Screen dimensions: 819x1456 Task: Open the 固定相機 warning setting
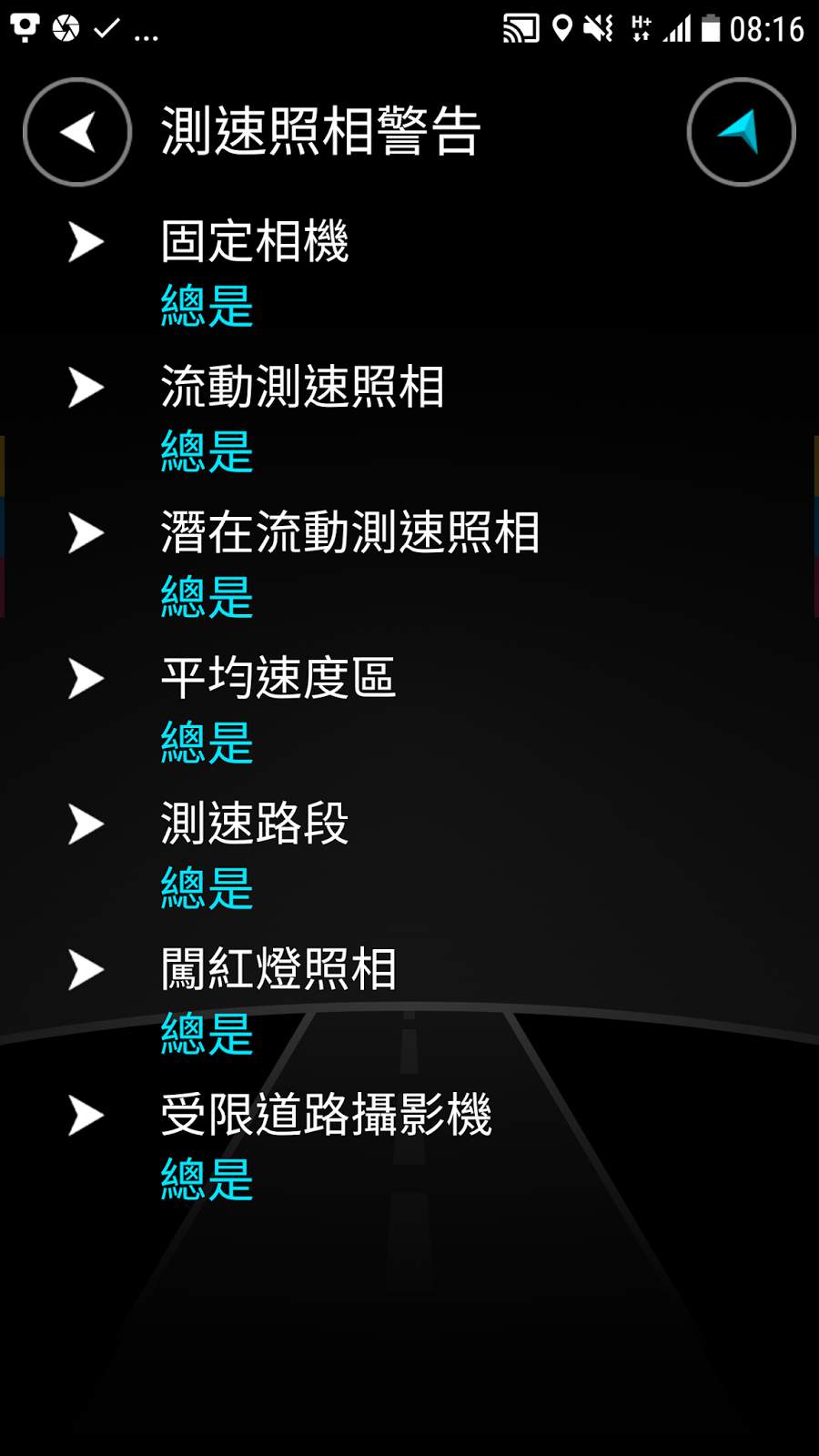click(x=409, y=273)
